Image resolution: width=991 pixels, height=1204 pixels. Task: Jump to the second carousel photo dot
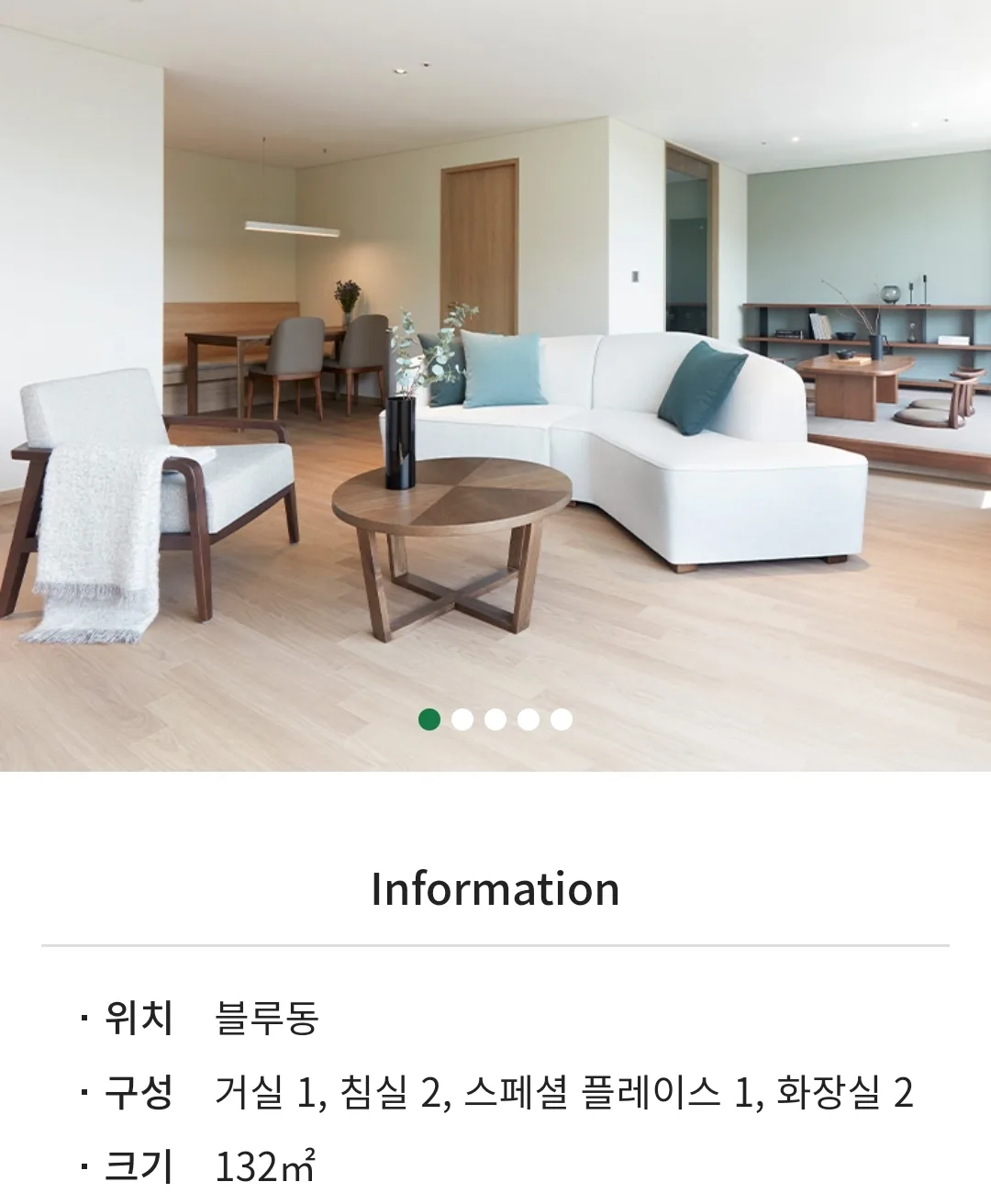pyautogui.click(x=462, y=719)
